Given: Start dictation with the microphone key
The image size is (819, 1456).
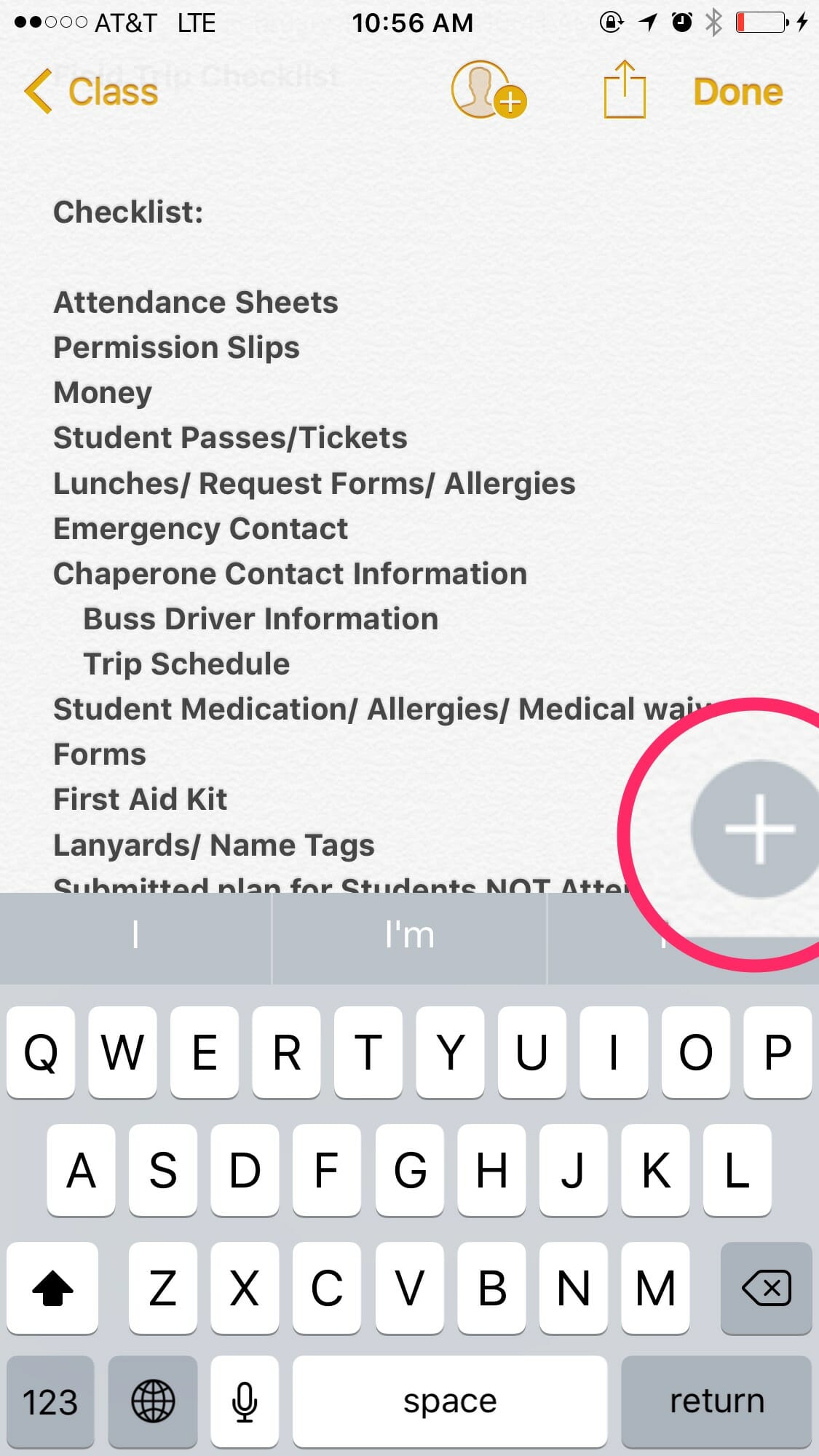Looking at the screenshot, I should coord(245,1401).
